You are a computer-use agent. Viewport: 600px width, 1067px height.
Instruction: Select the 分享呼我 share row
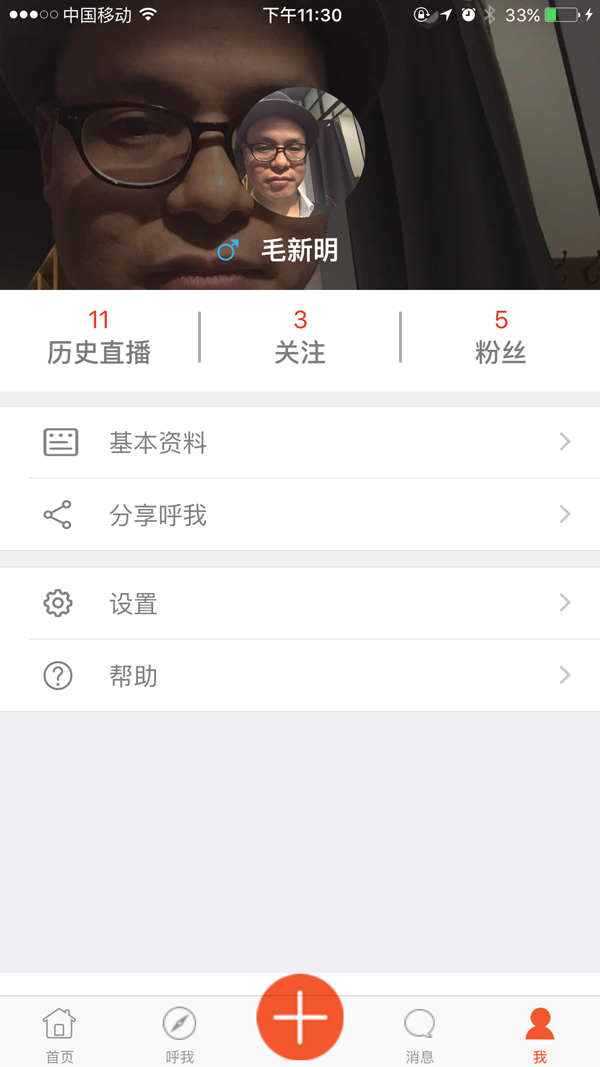coord(300,515)
